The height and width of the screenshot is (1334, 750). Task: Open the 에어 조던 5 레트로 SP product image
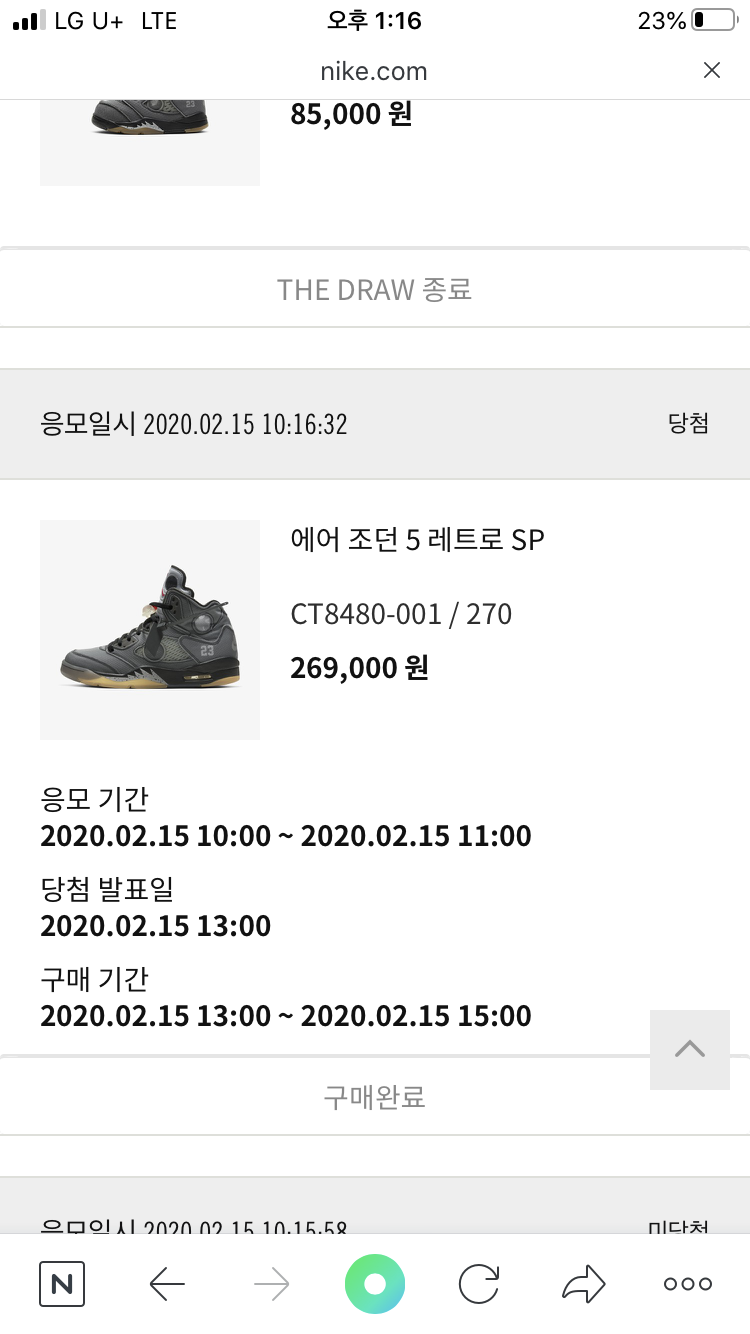(x=150, y=630)
